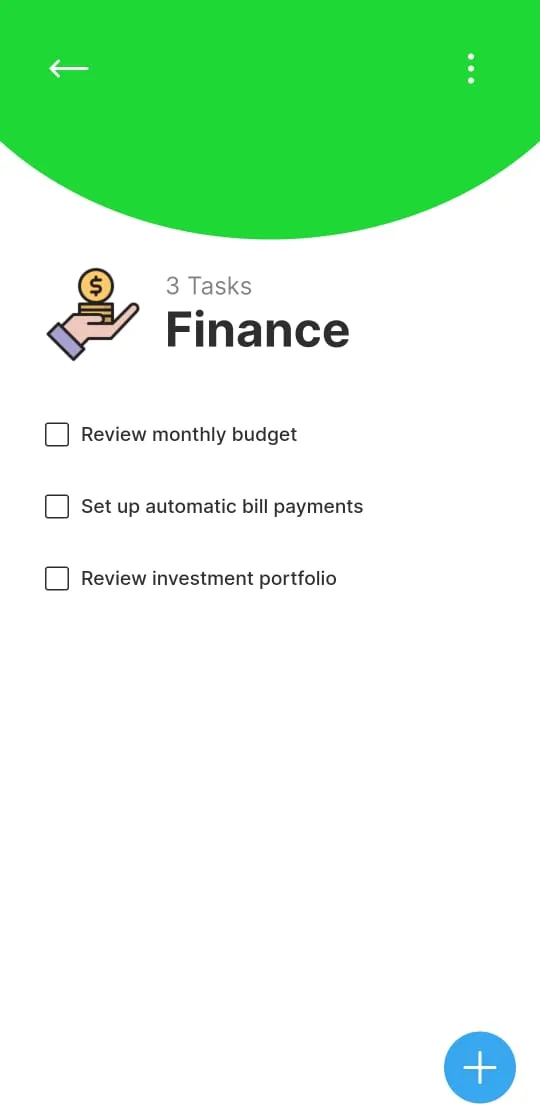
Task: Add a new task with plus button
Action: click(480, 1068)
